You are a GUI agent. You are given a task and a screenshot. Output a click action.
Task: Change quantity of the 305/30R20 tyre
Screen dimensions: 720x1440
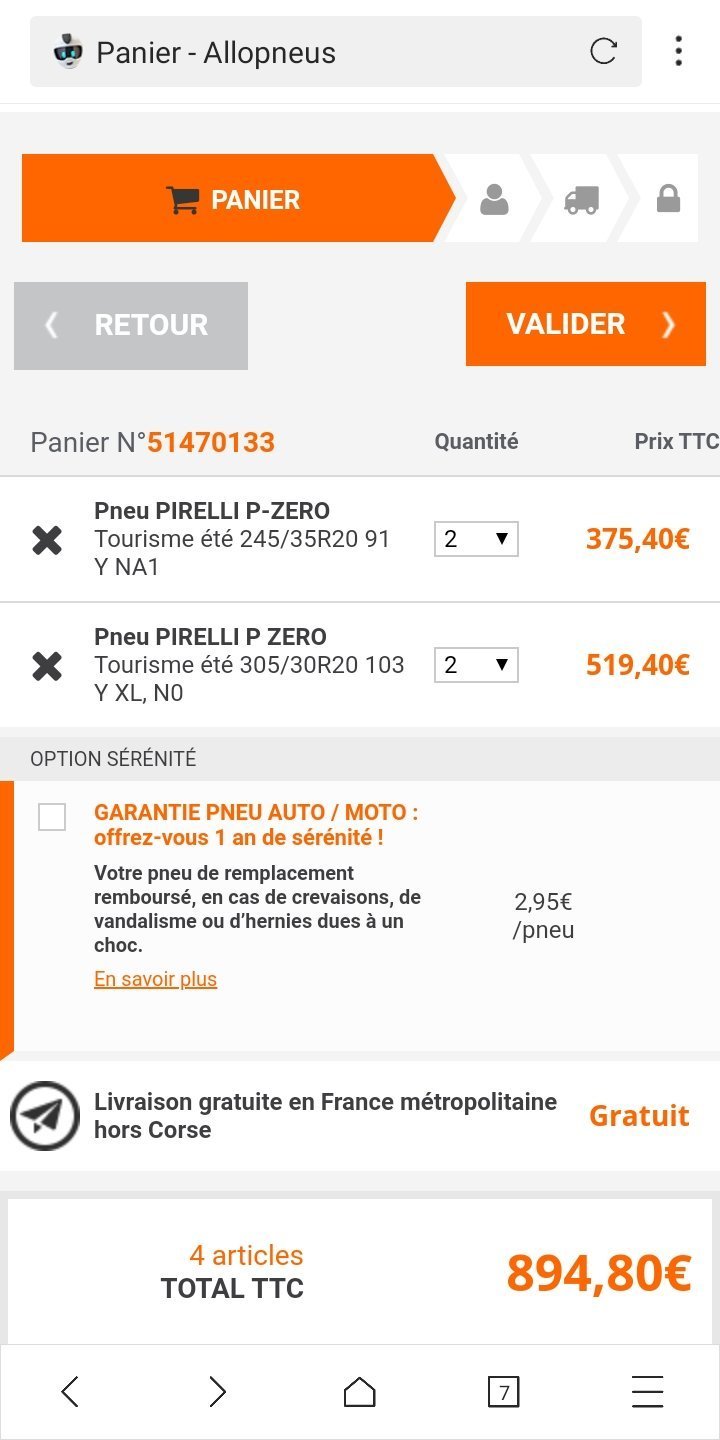pyautogui.click(x=476, y=665)
